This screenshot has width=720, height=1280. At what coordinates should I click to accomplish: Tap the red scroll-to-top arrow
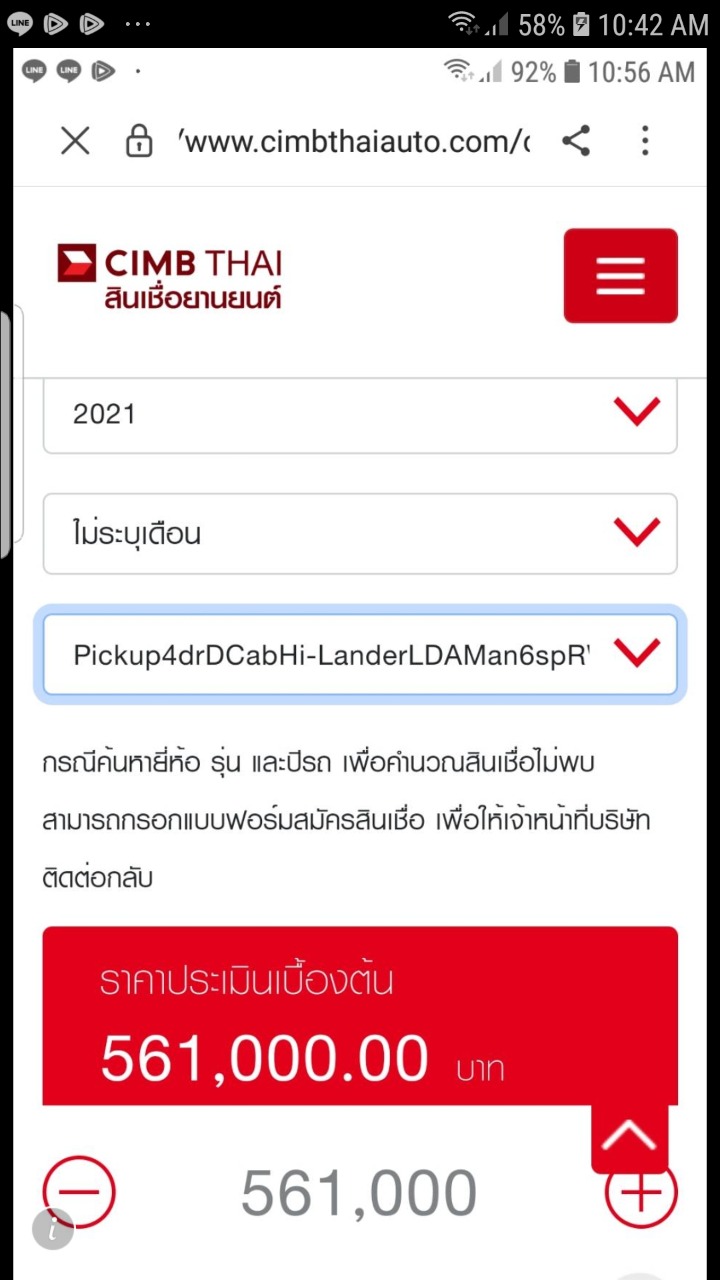pyautogui.click(x=629, y=1135)
